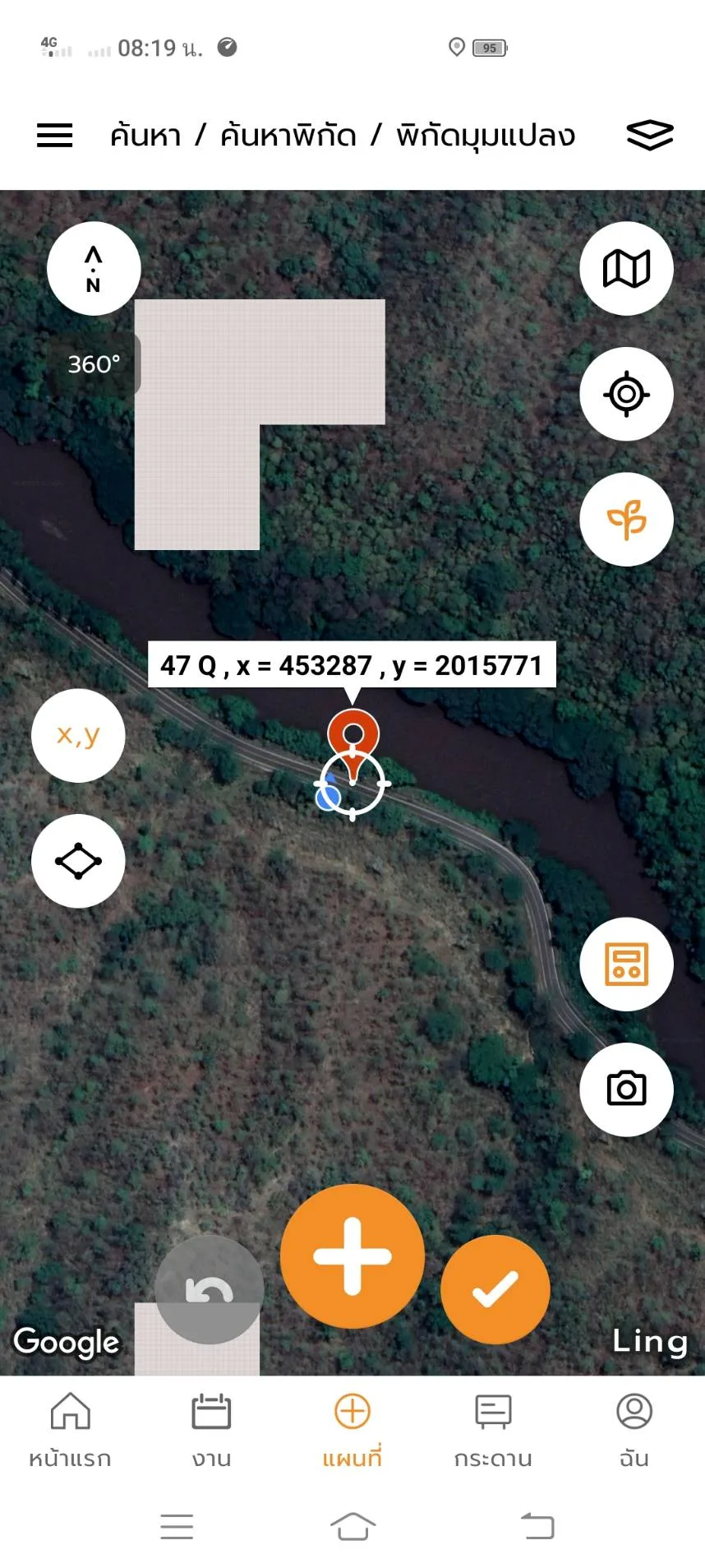Open the polygon plot drawing tool
This screenshot has width=705, height=1568.
78,861
